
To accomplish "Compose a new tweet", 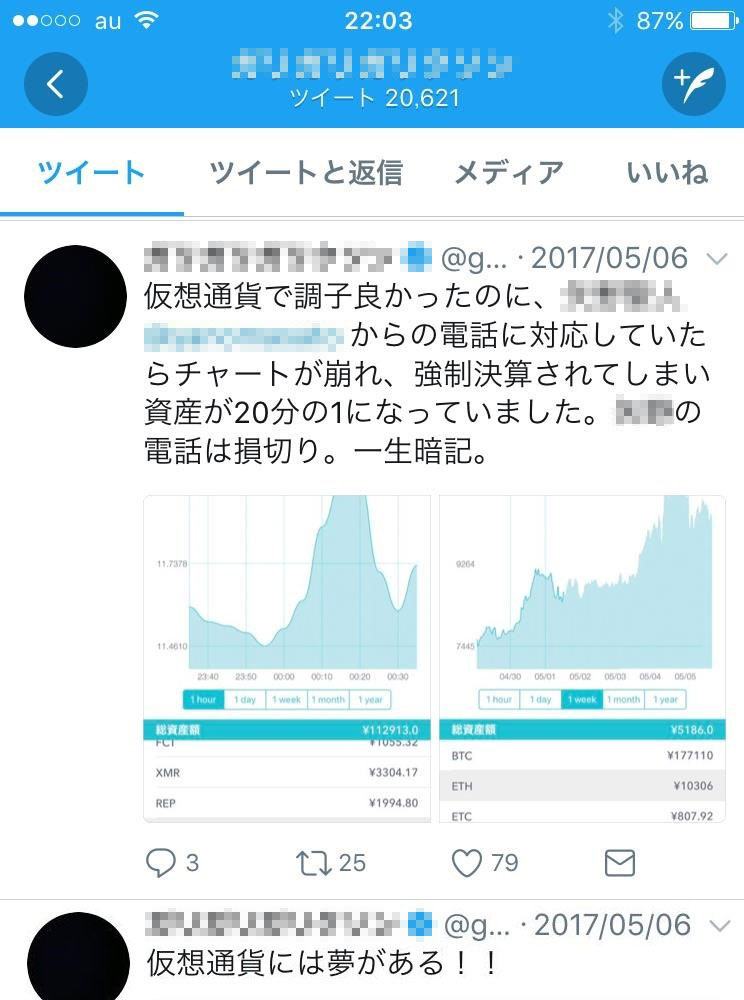I will [x=693, y=84].
